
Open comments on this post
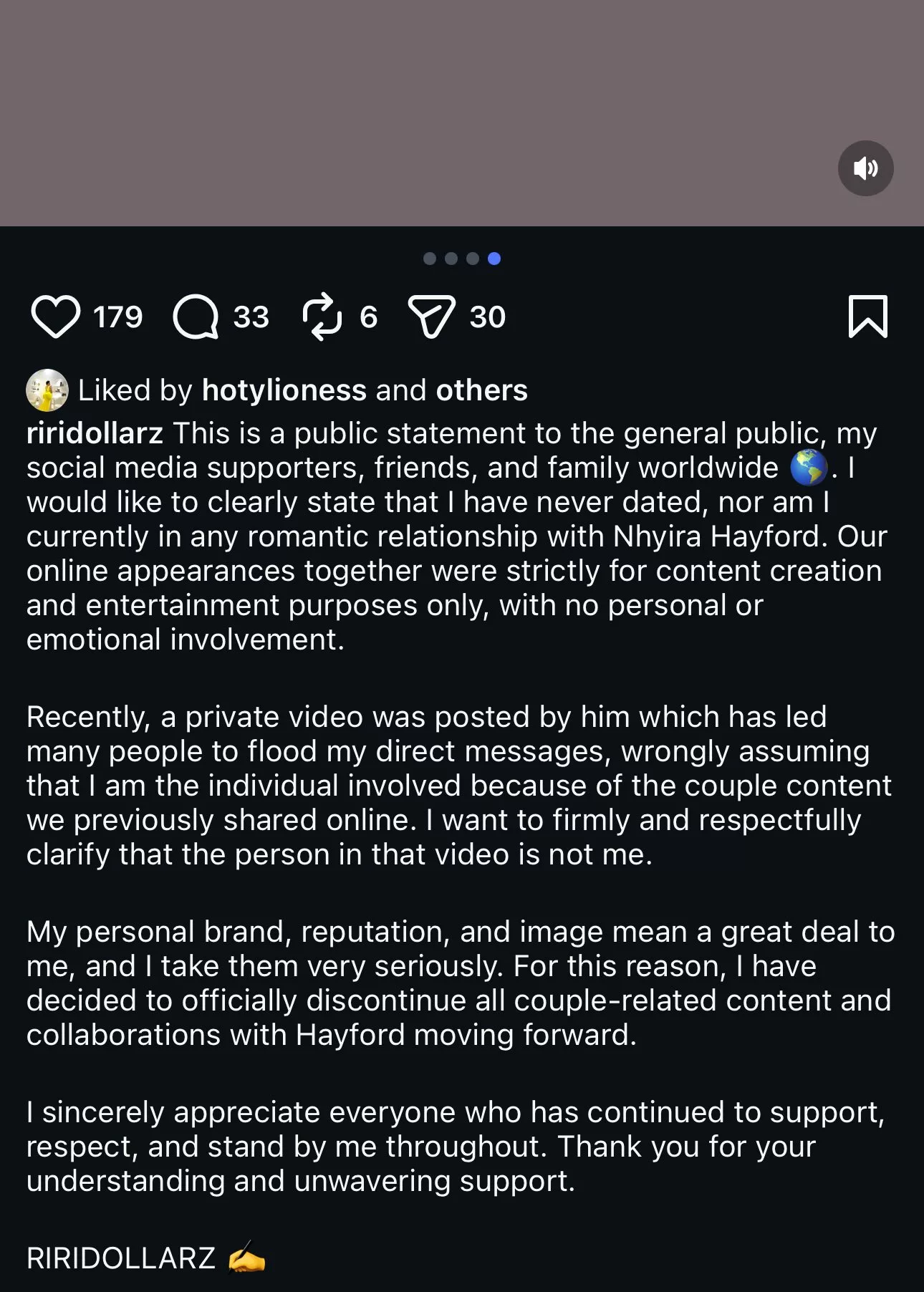pos(196,317)
